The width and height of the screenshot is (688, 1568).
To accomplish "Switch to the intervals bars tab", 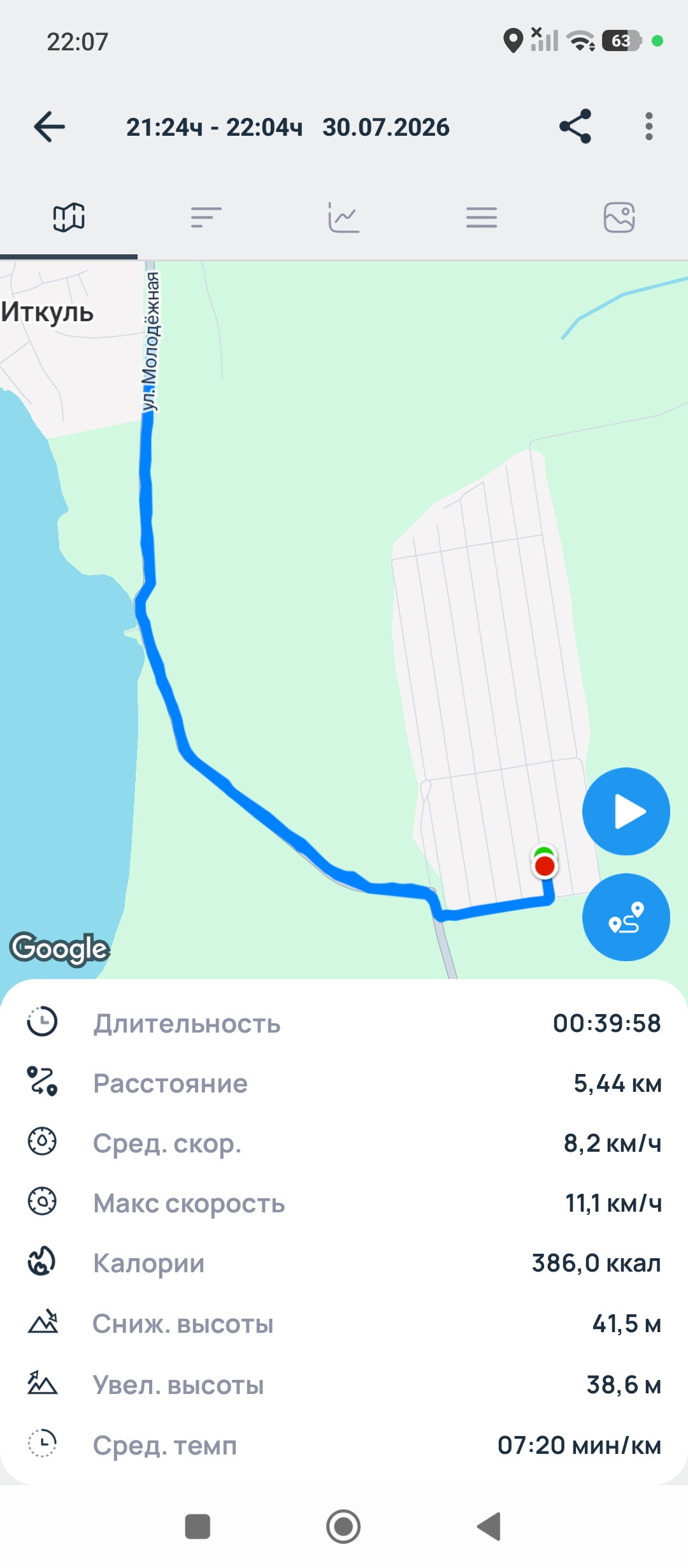I will (206, 218).
